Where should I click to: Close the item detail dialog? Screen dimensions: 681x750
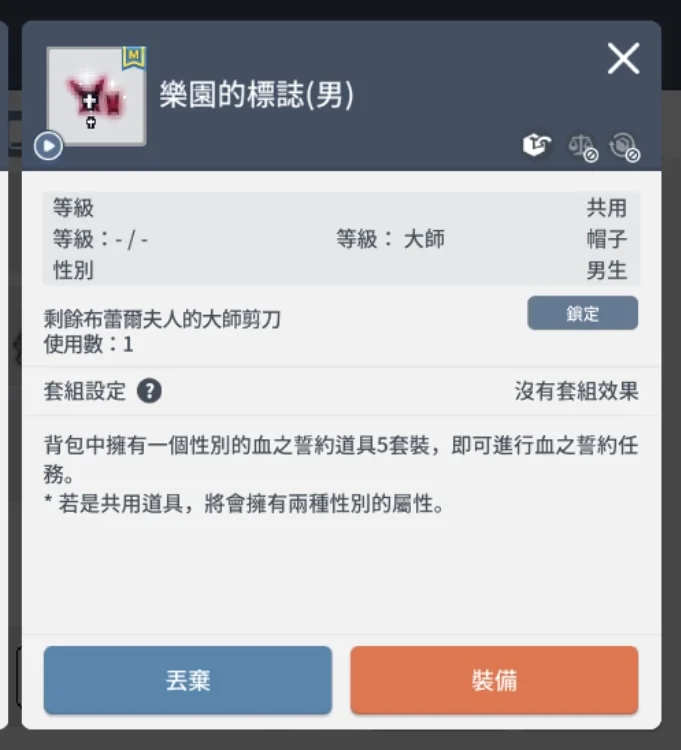623,59
